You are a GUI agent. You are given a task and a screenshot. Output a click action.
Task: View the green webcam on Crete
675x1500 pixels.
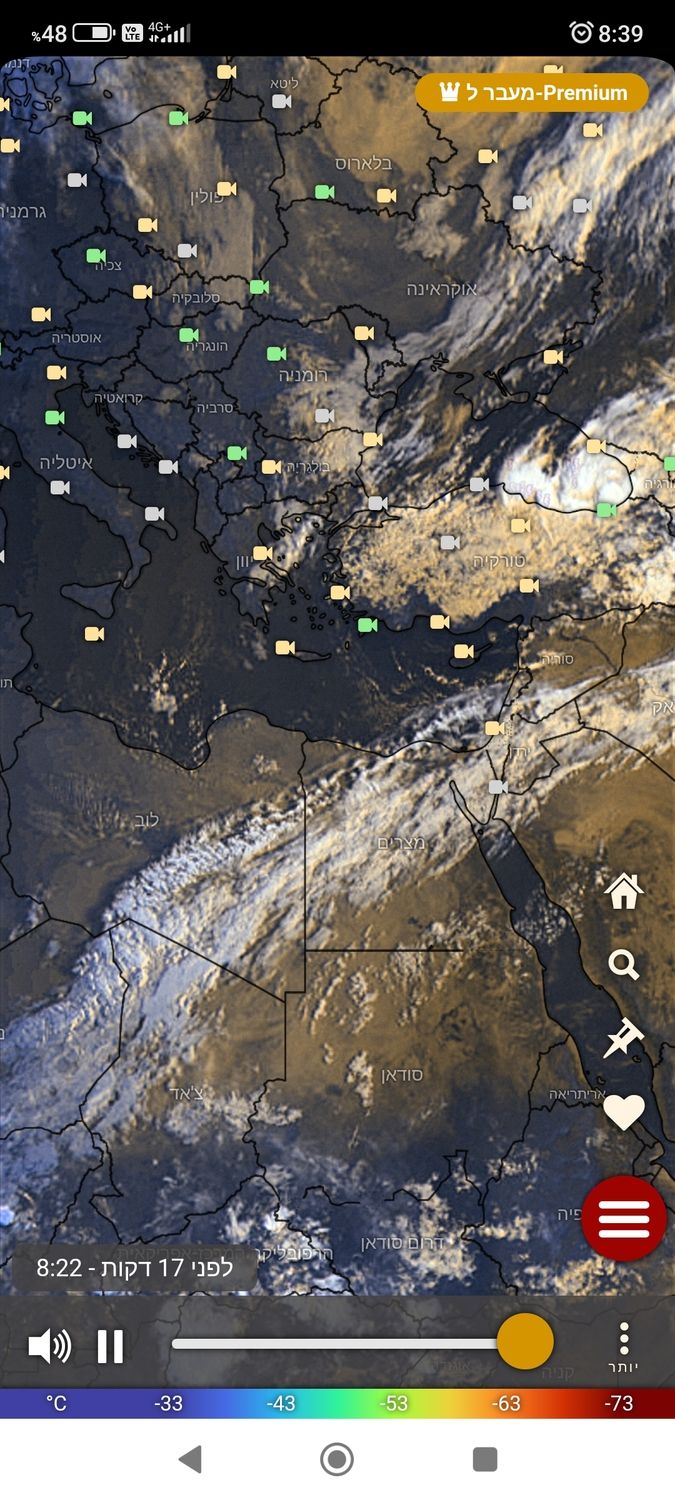(x=367, y=625)
